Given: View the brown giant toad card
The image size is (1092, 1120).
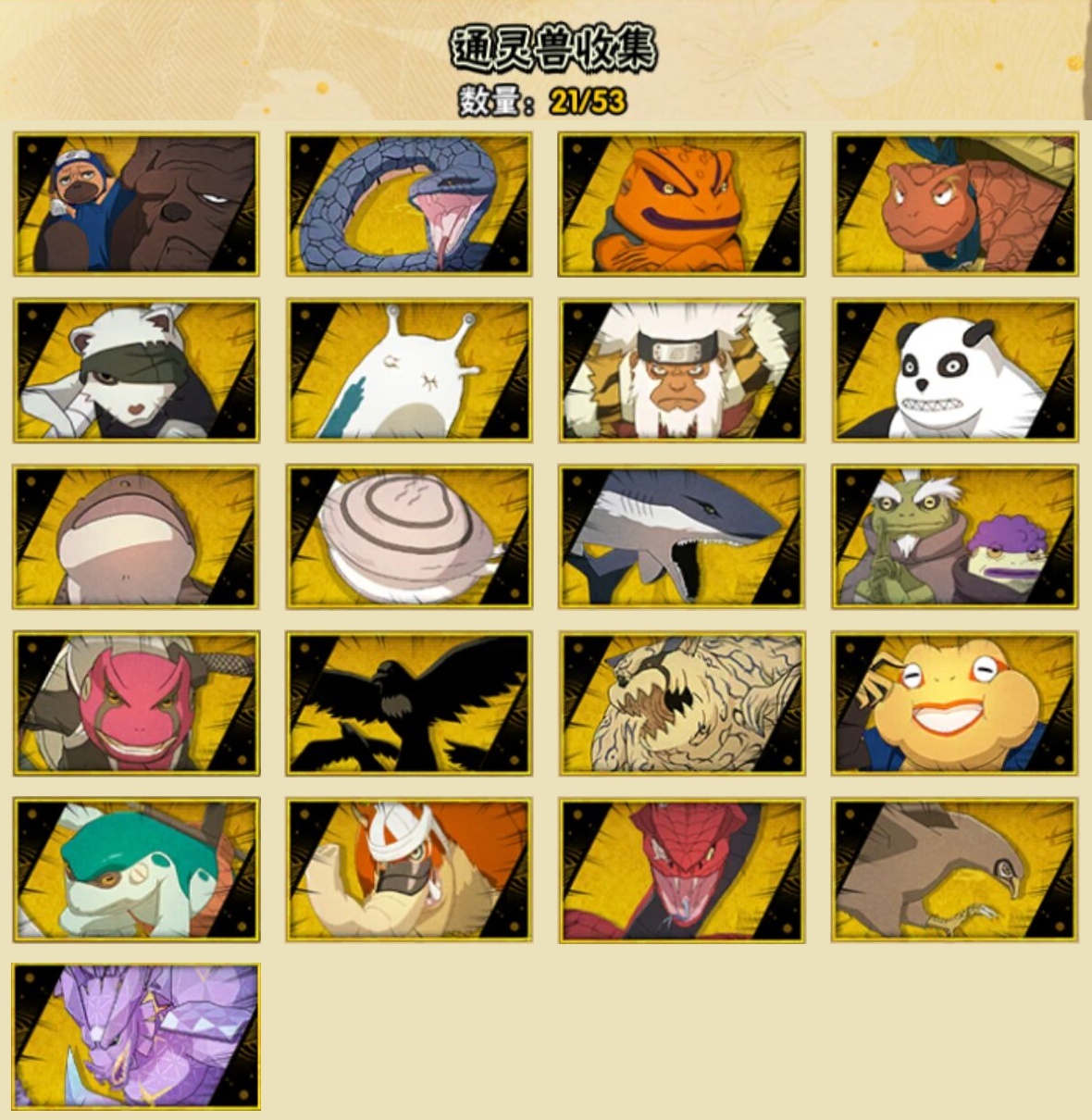Looking at the screenshot, I should [x=136, y=537].
